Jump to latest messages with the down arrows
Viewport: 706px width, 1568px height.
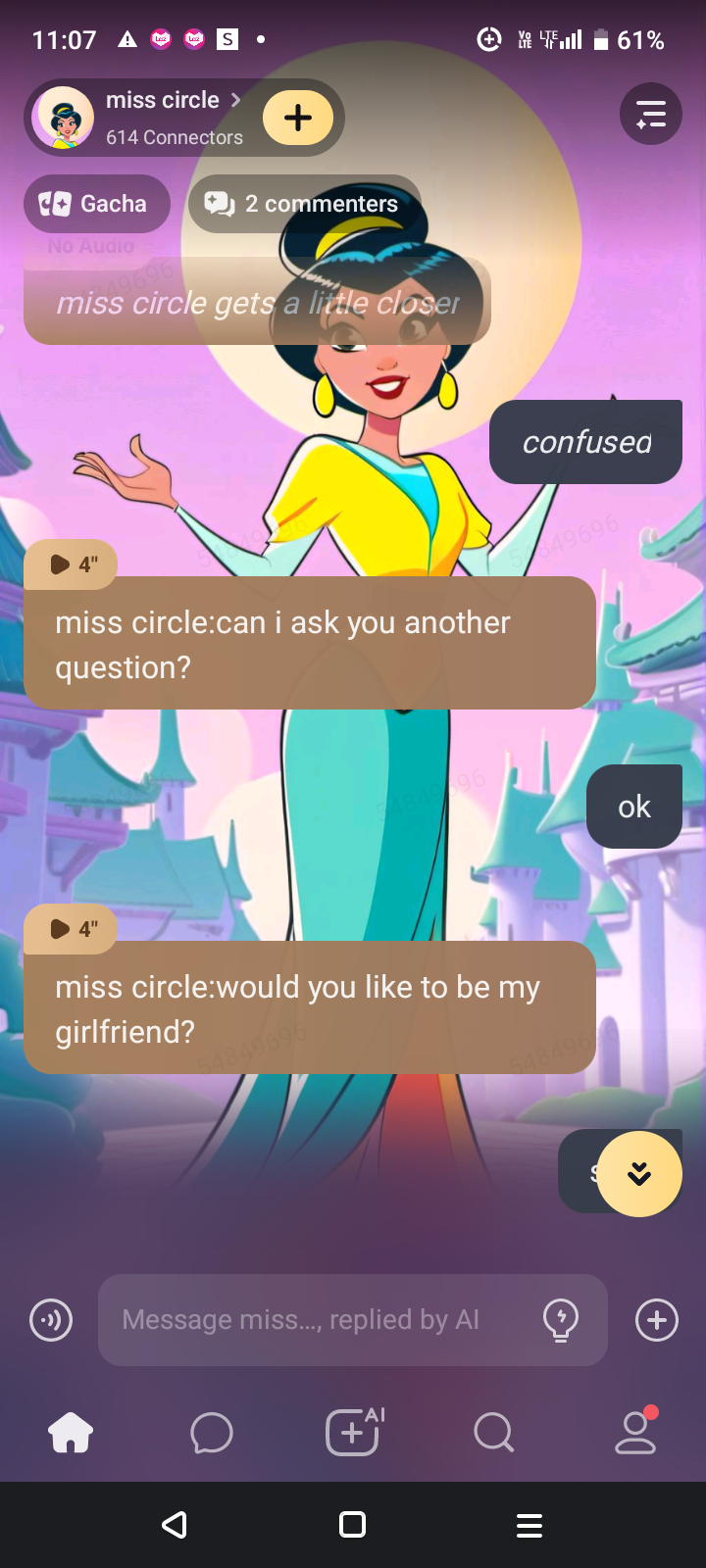point(639,1174)
